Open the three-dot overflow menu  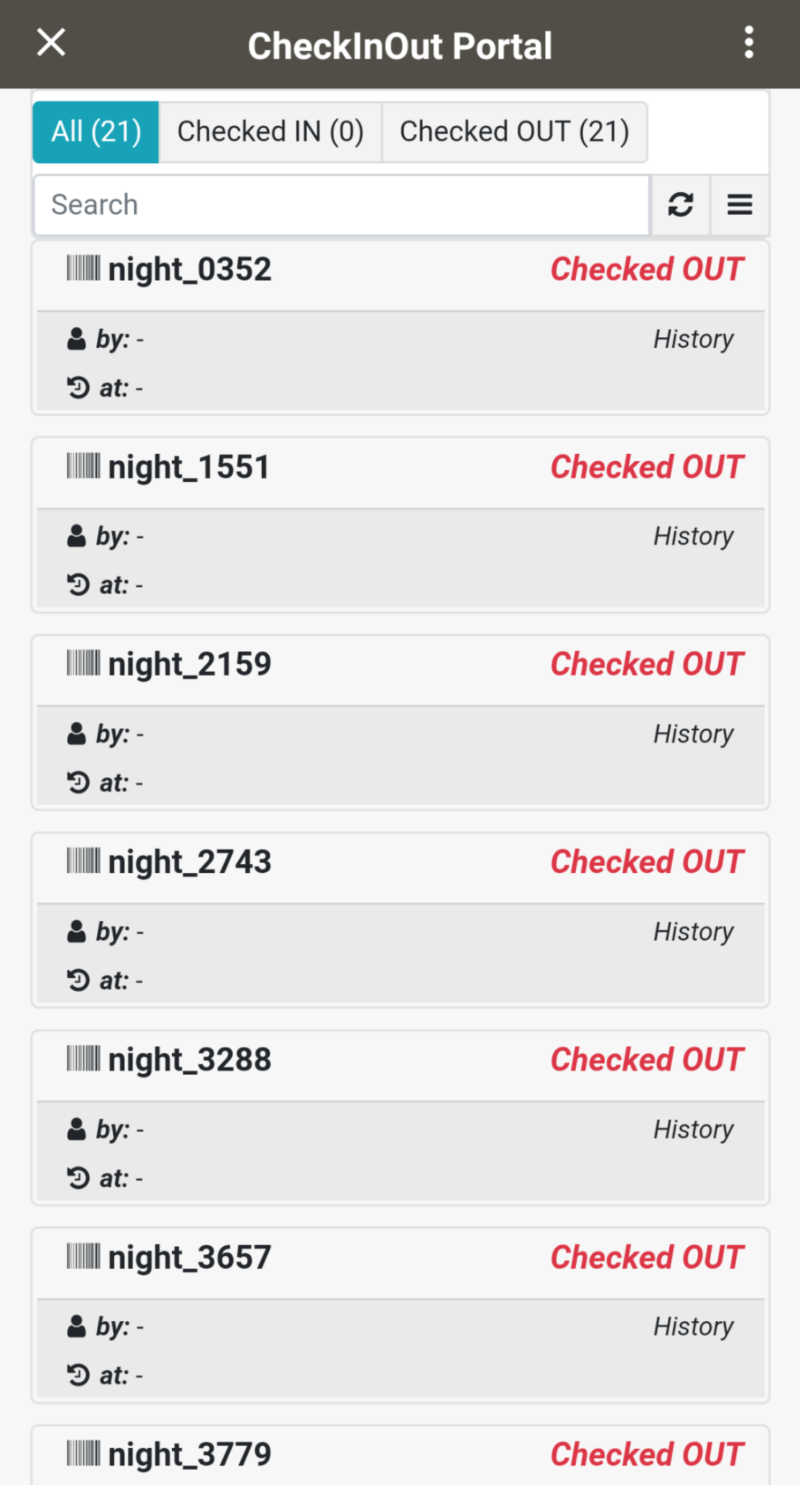coord(749,42)
